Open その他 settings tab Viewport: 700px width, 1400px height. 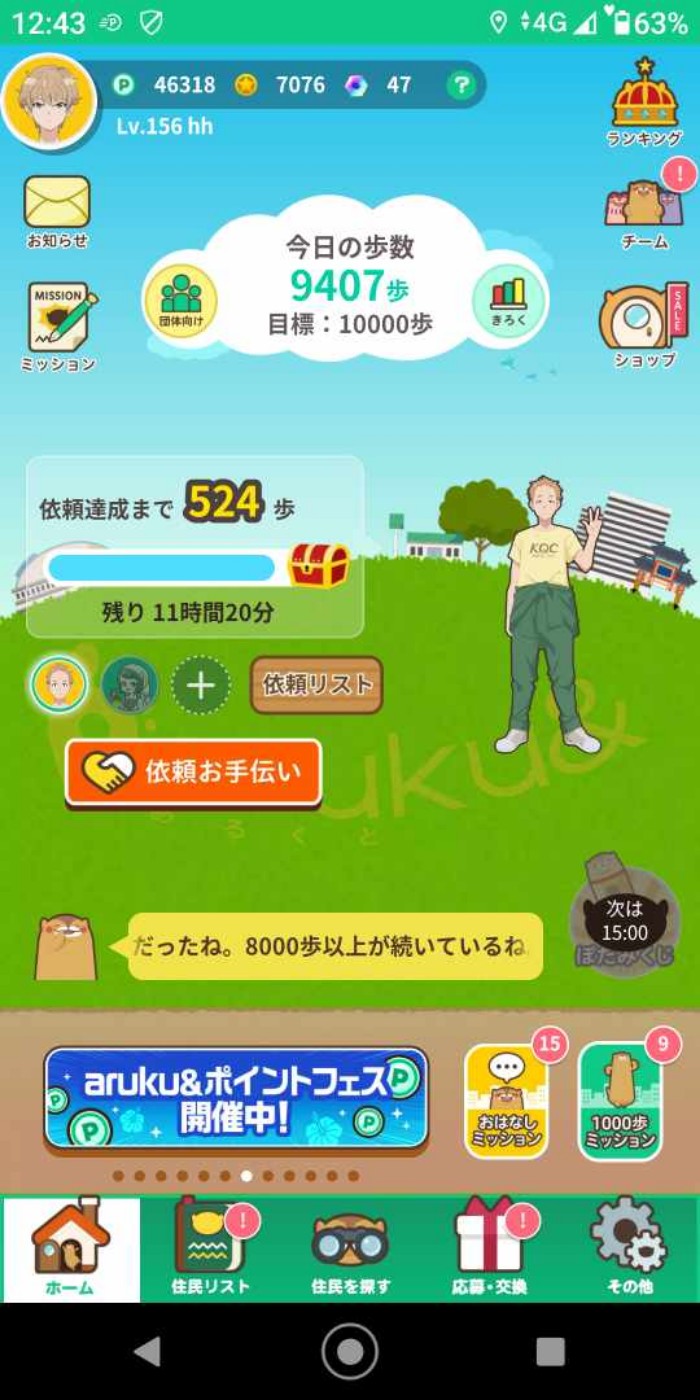point(629,1248)
